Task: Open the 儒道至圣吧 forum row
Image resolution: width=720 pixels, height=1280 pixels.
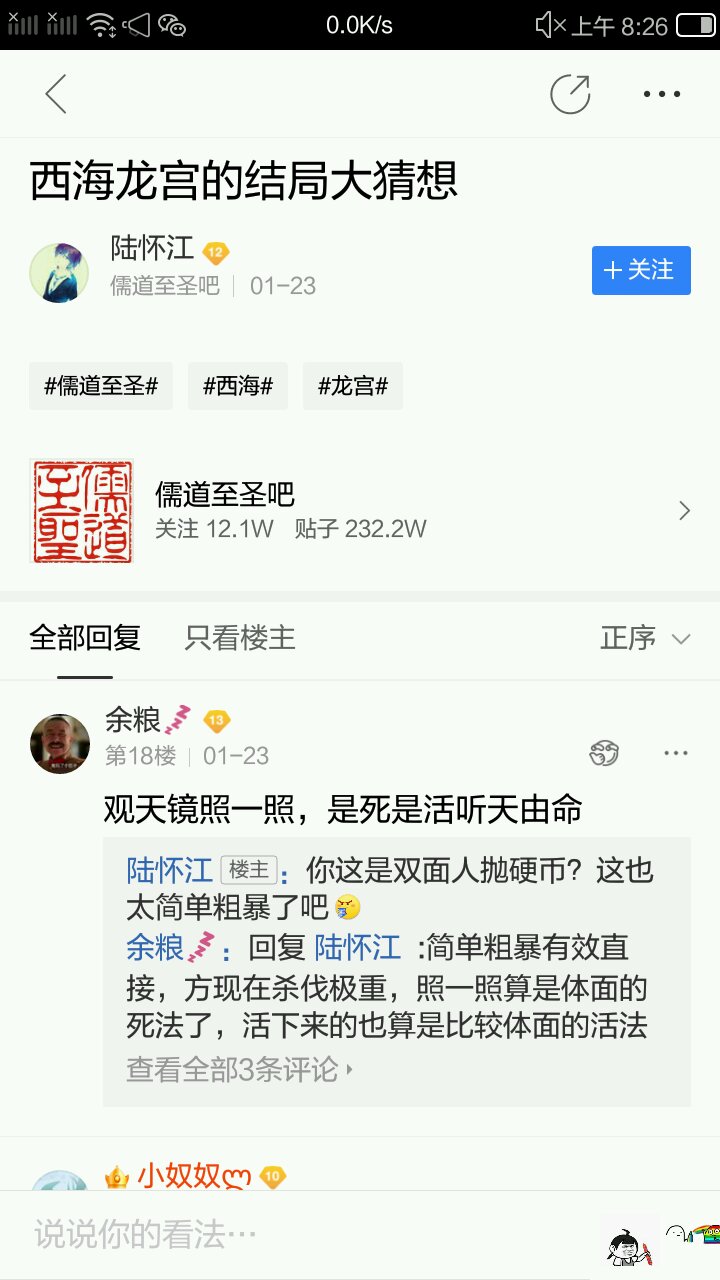Action: [360, 511]
